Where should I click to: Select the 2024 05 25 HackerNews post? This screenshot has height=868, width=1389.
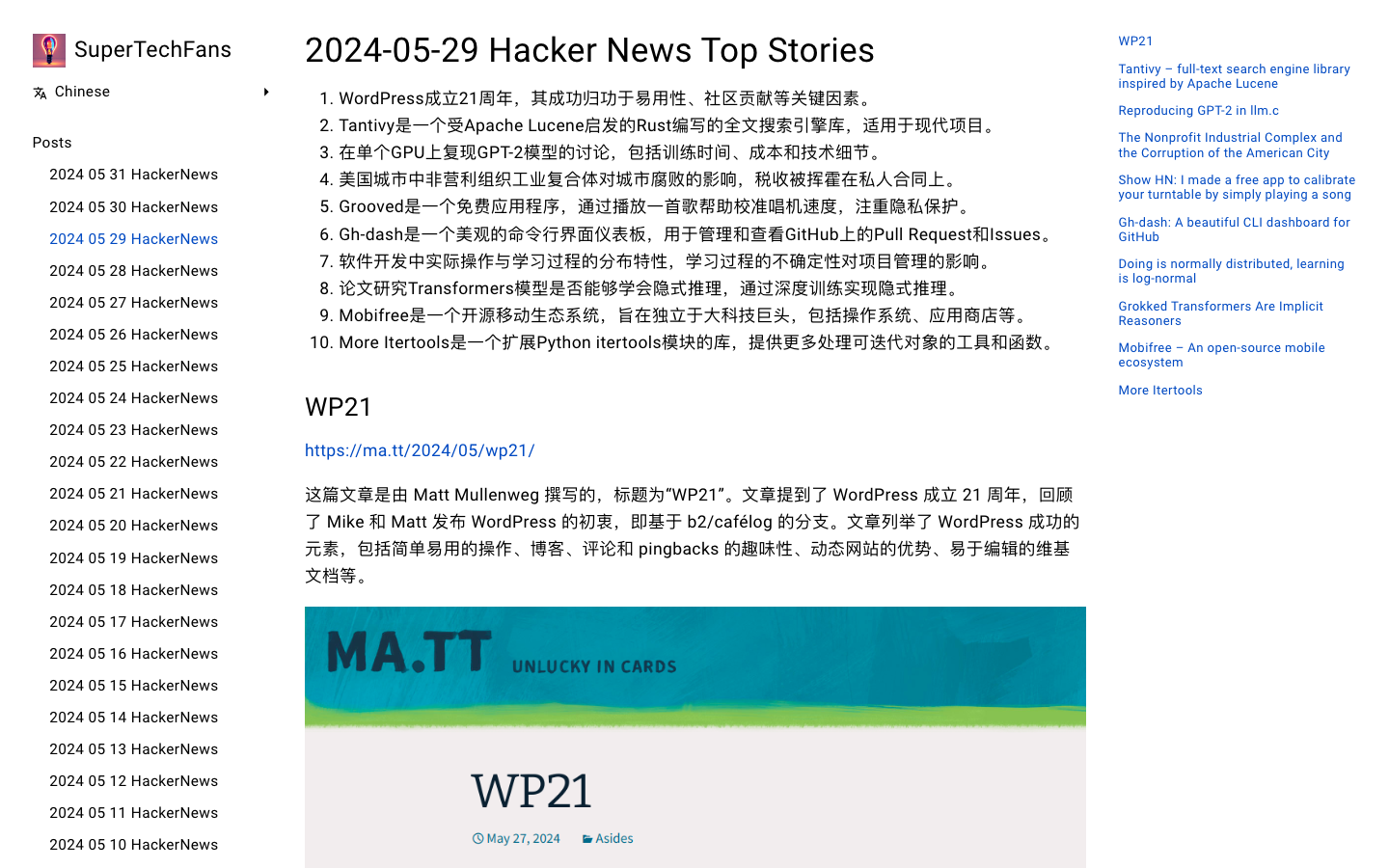pyautogui.click(x=133, y=366)
